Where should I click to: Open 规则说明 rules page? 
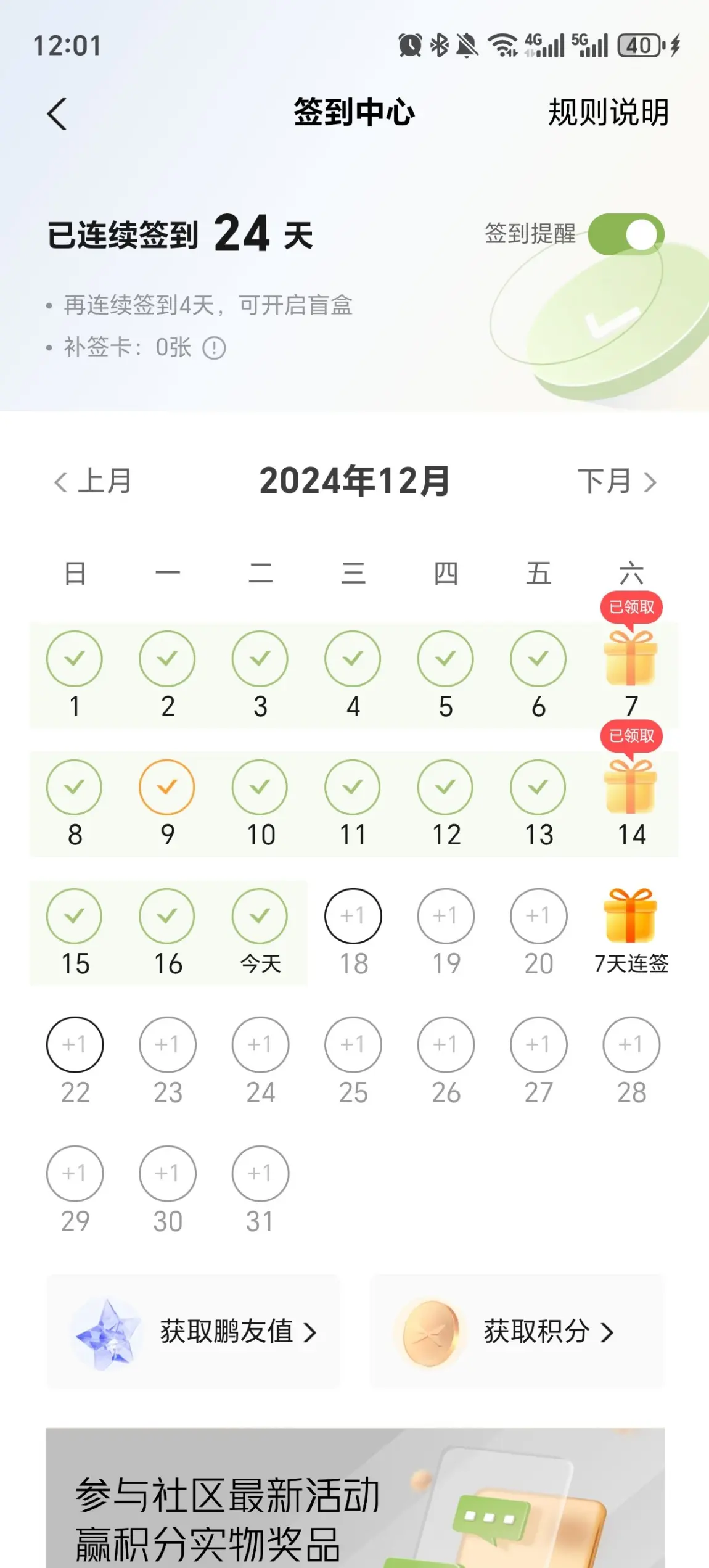(609, 112)
